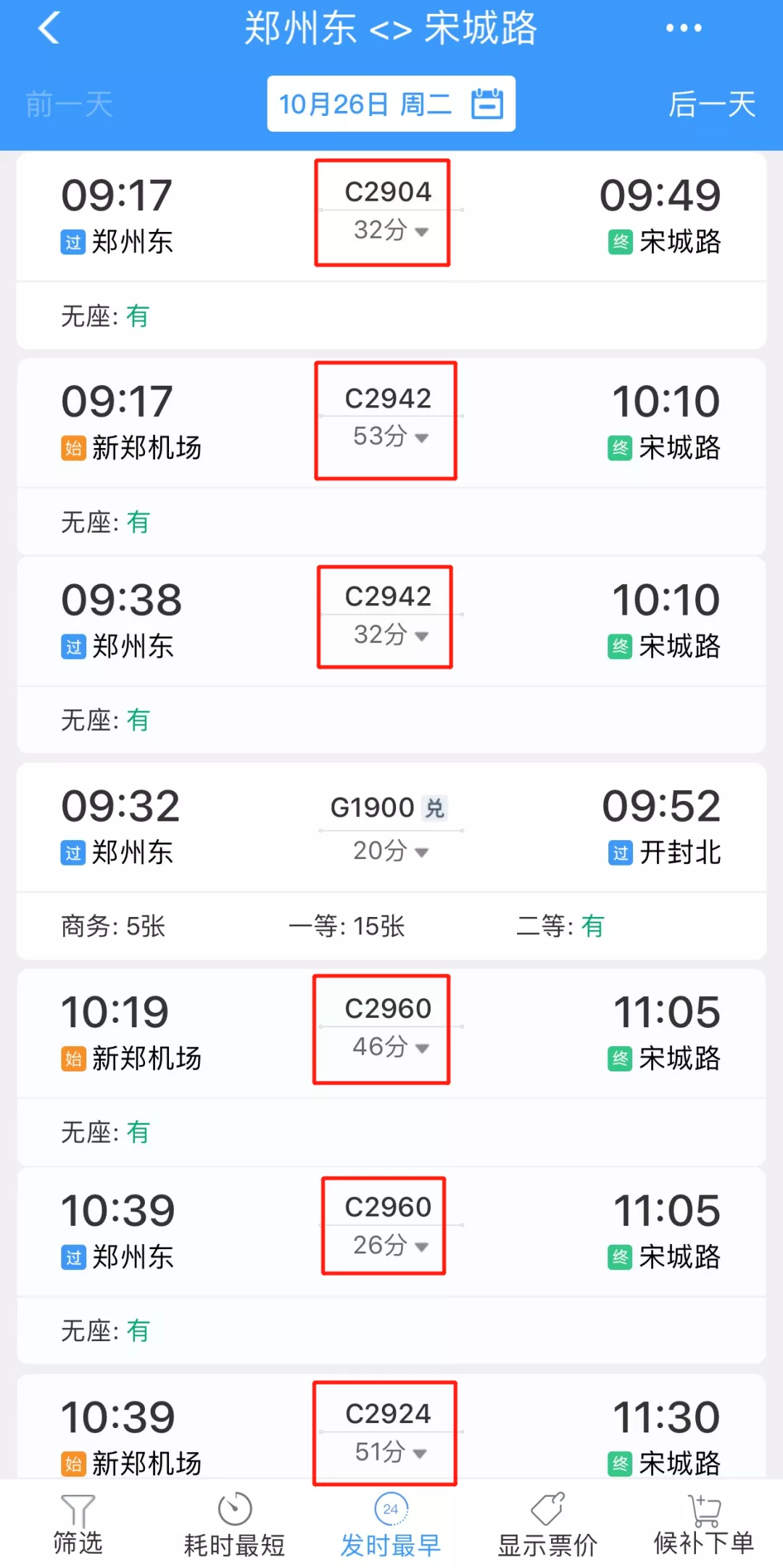
Task: Open 候补下单 waitlist order
Action: [704, 1525]
